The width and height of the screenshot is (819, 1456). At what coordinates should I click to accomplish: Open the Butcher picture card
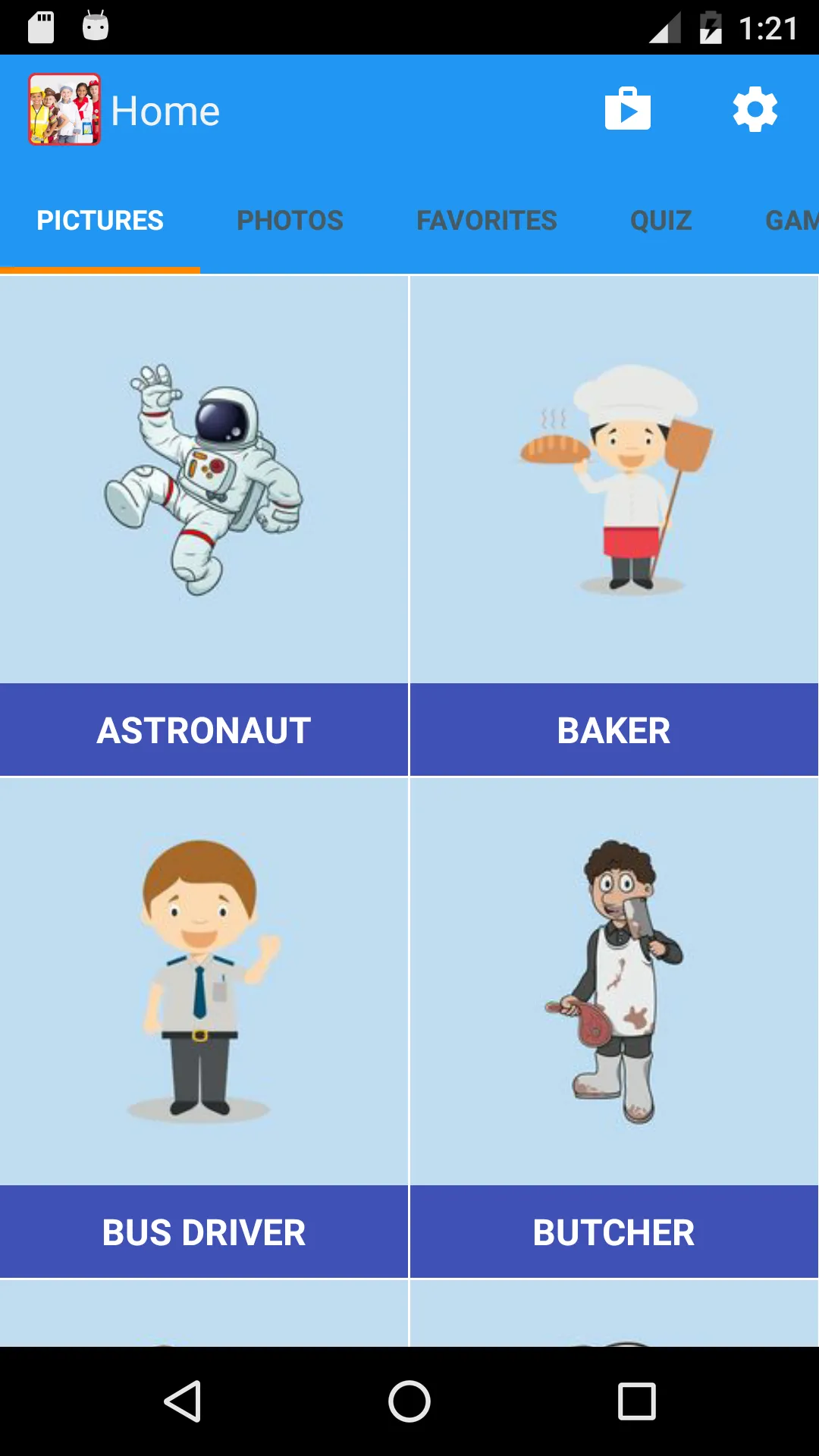[x=614, y=1028]
